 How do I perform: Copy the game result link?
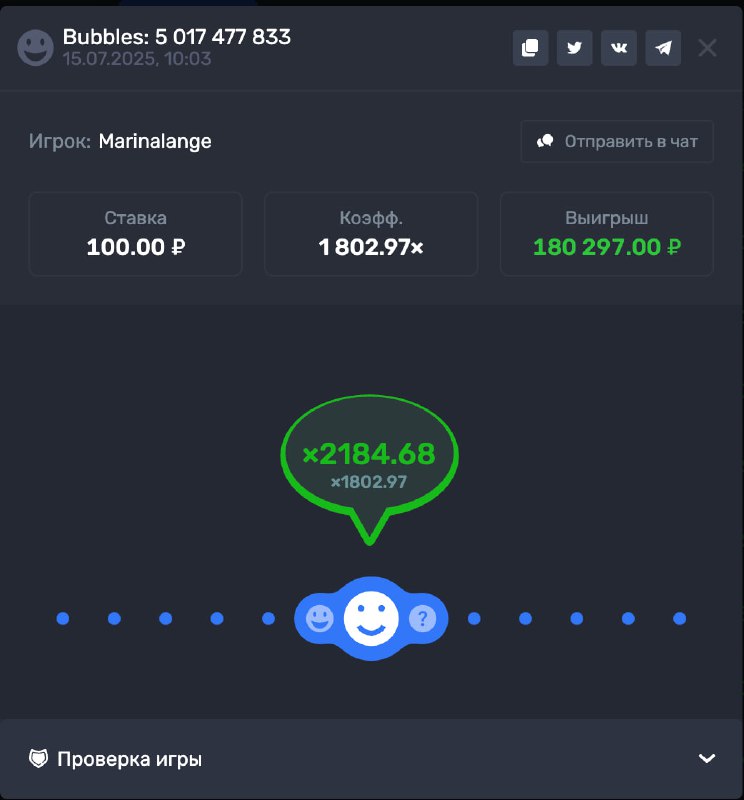530,48
